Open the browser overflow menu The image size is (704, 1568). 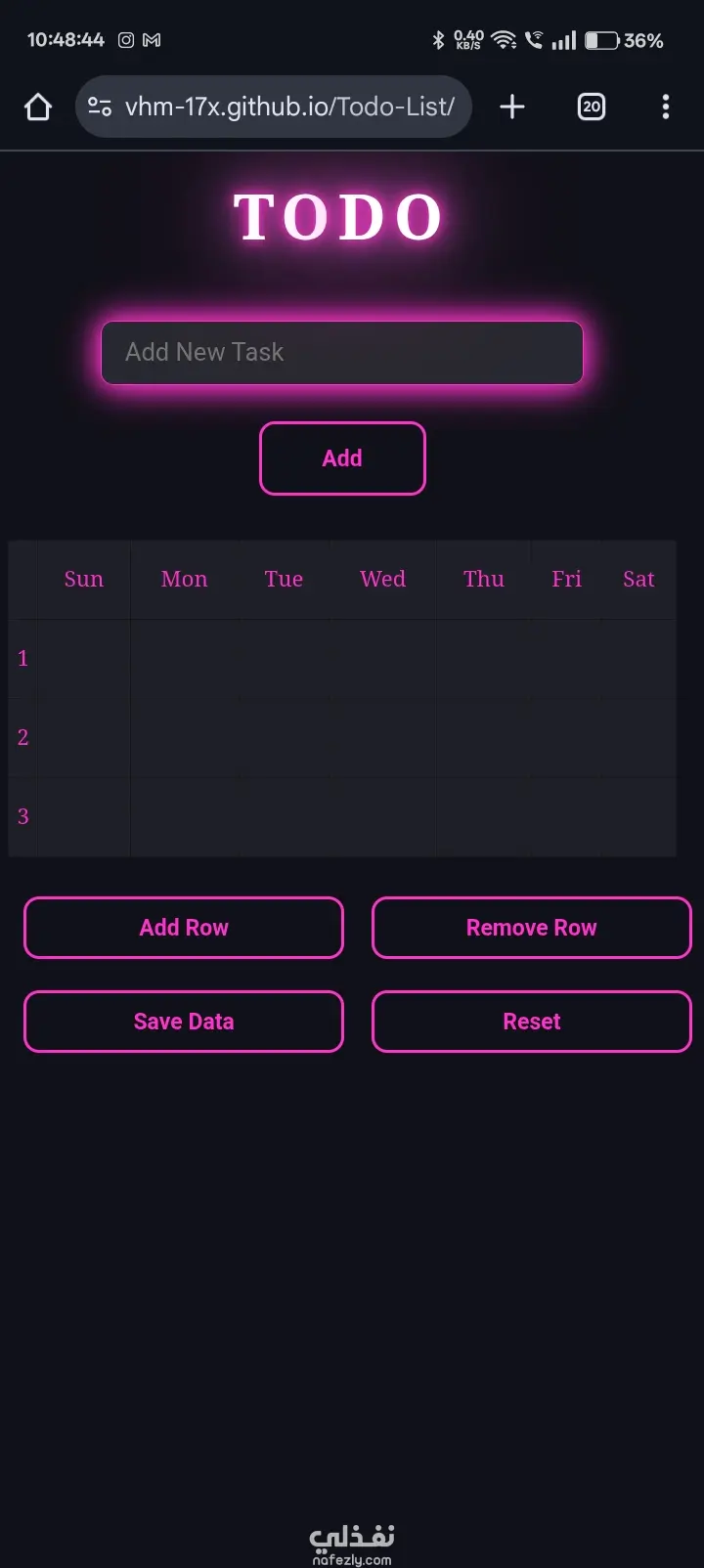pos(666,107)
